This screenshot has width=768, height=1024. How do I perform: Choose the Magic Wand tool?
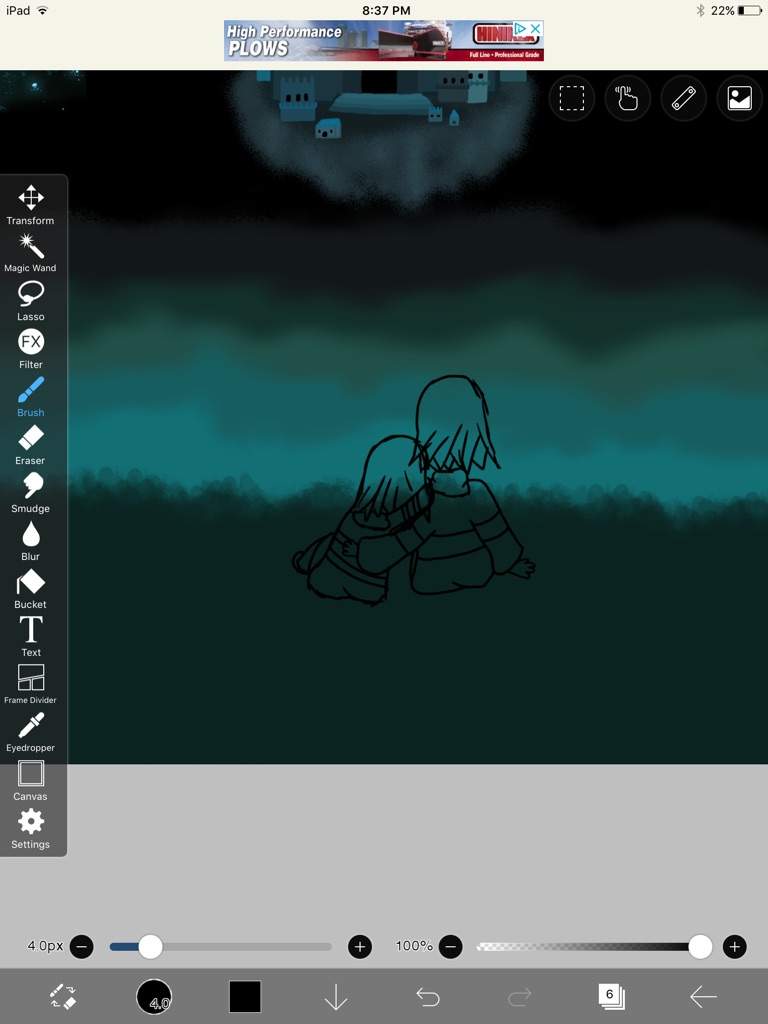click(x=31, y=251)
